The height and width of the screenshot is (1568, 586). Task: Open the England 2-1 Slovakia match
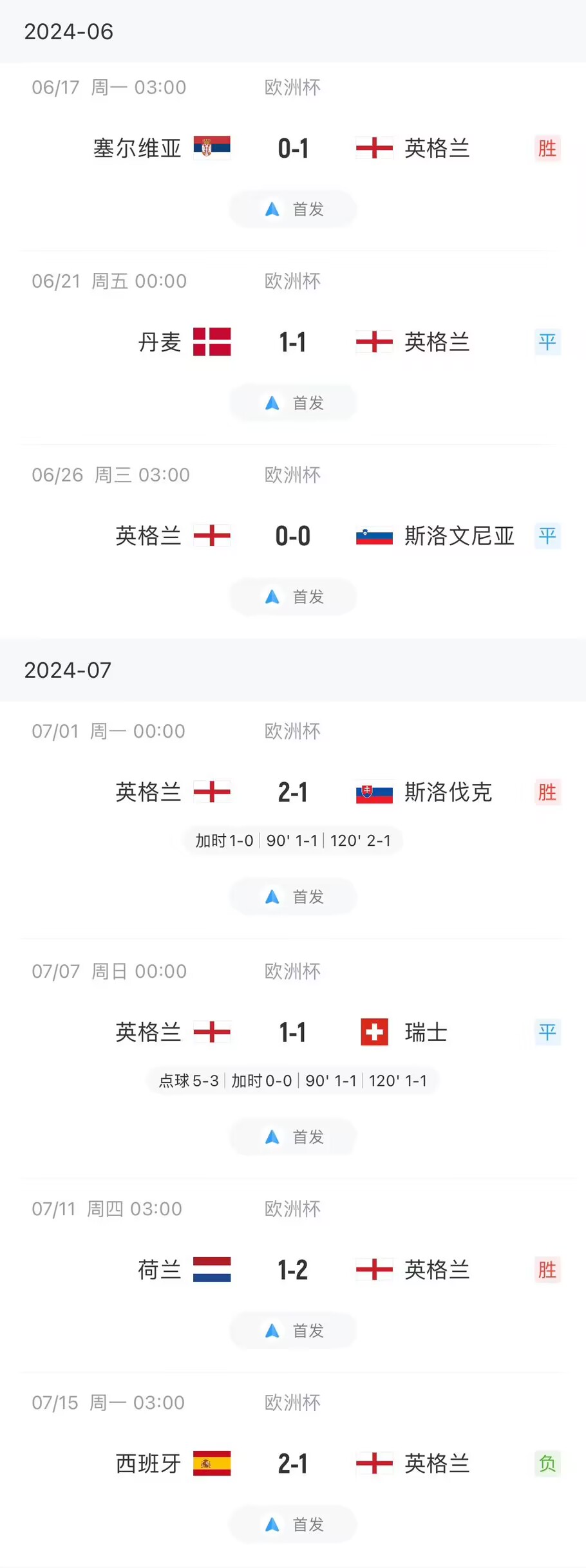(x=293, y=792)
